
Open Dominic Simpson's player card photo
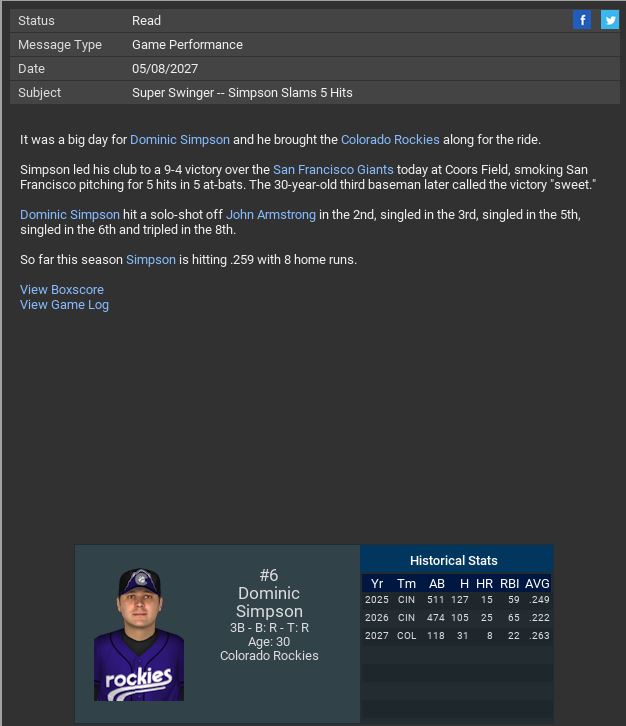tap(139, 634)
